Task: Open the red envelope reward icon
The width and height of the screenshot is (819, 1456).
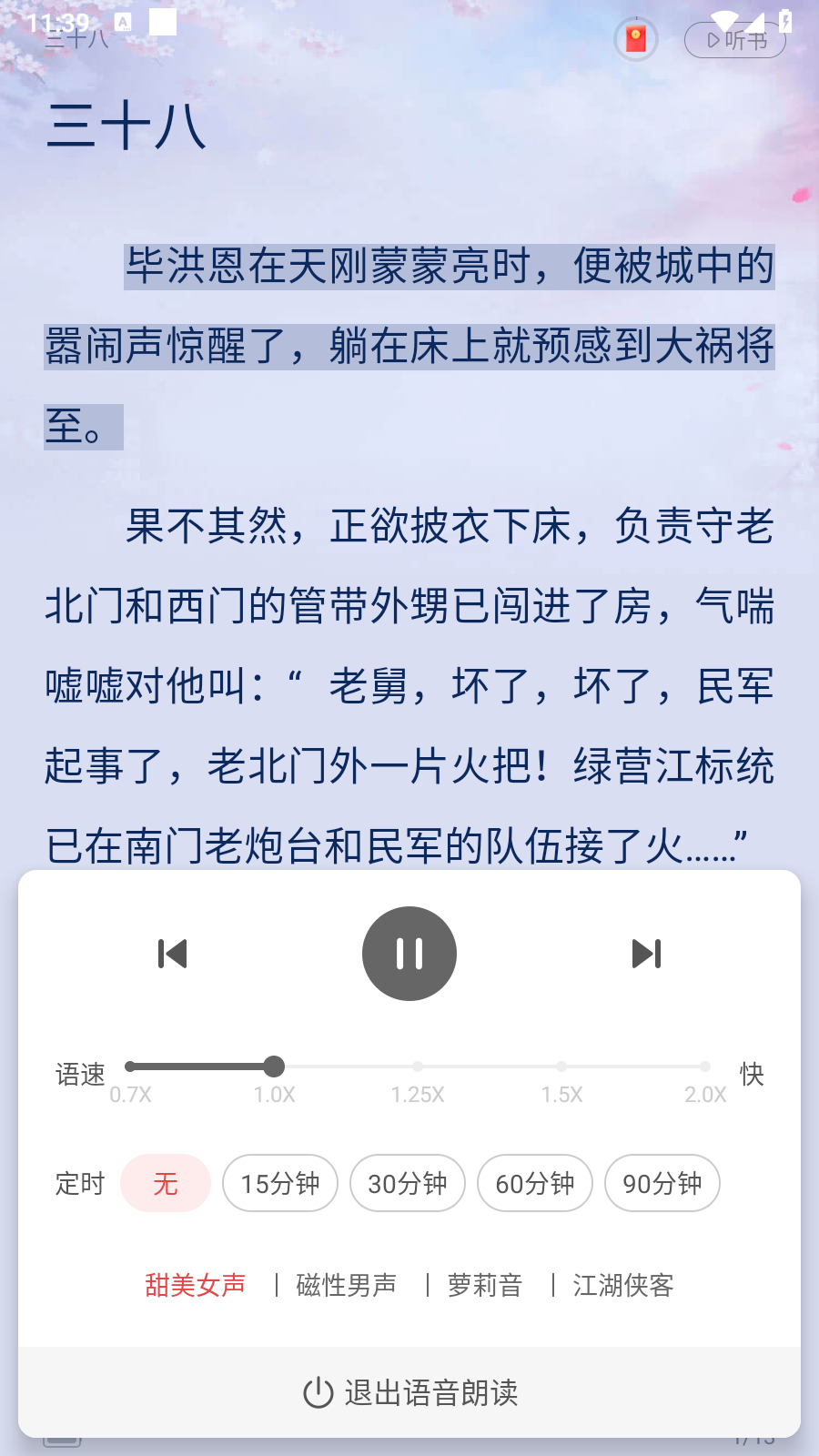Action: pyautogui.click(x=635, y=39)
